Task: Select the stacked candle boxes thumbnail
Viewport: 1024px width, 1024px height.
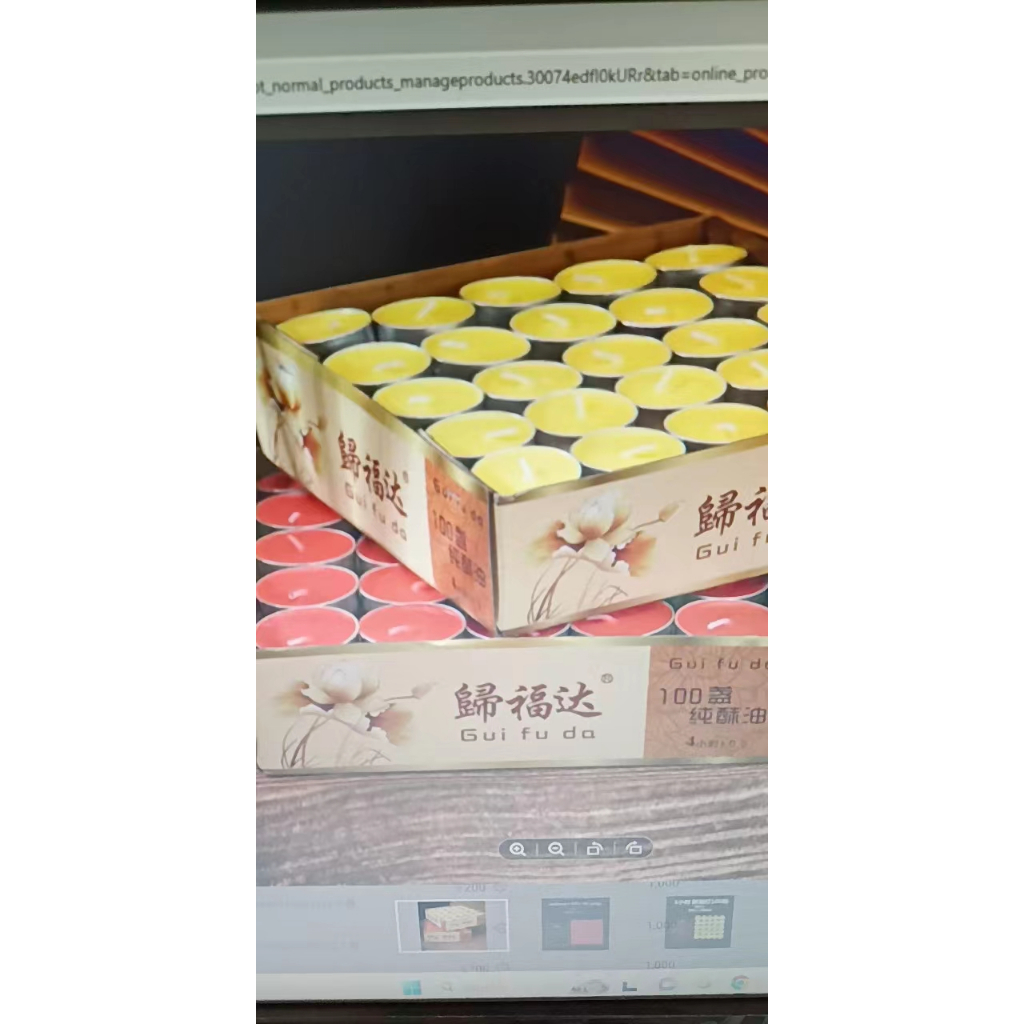Action: (451, 926)
